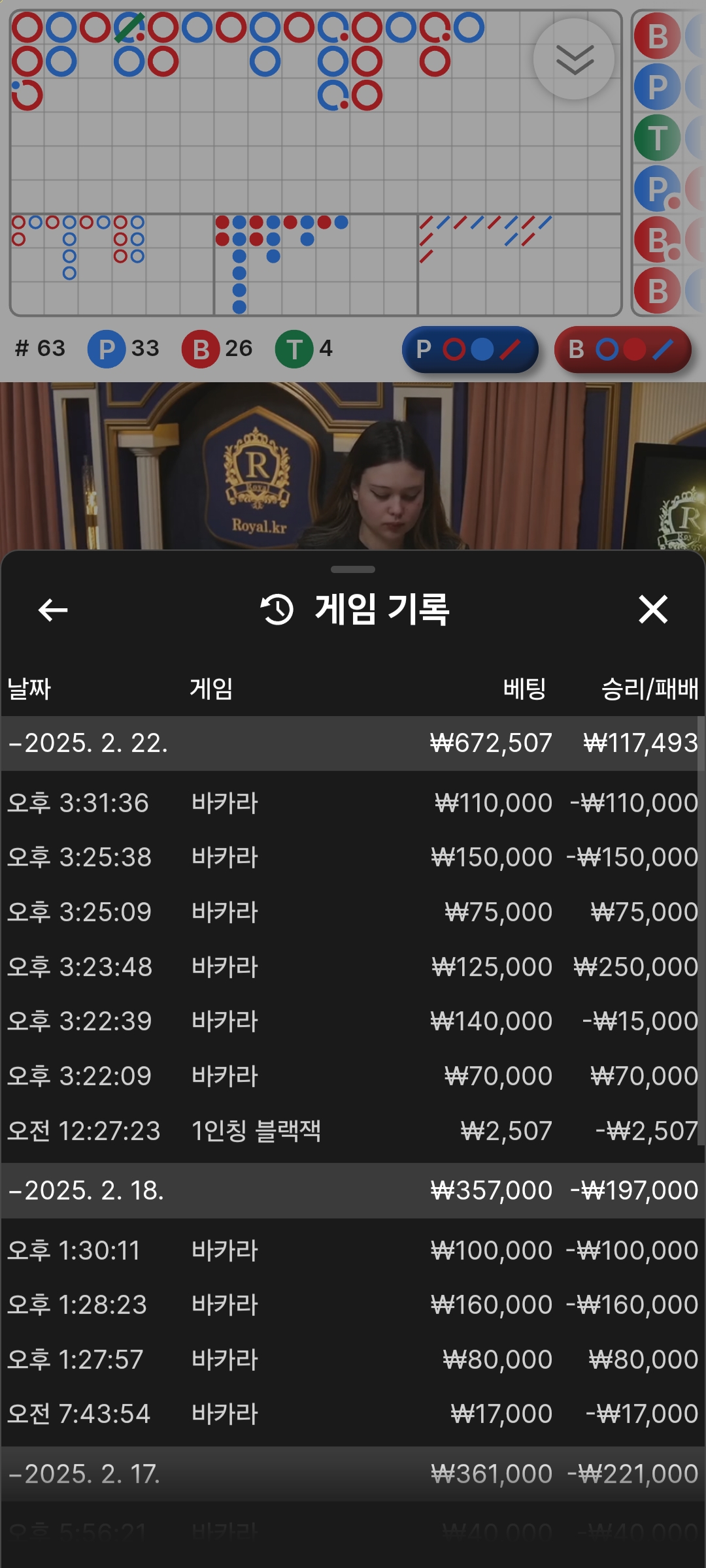The image size is (706, 1568).
Task: Open the 오후 3:25:38 바카라 record
Action: pos(353,857)
